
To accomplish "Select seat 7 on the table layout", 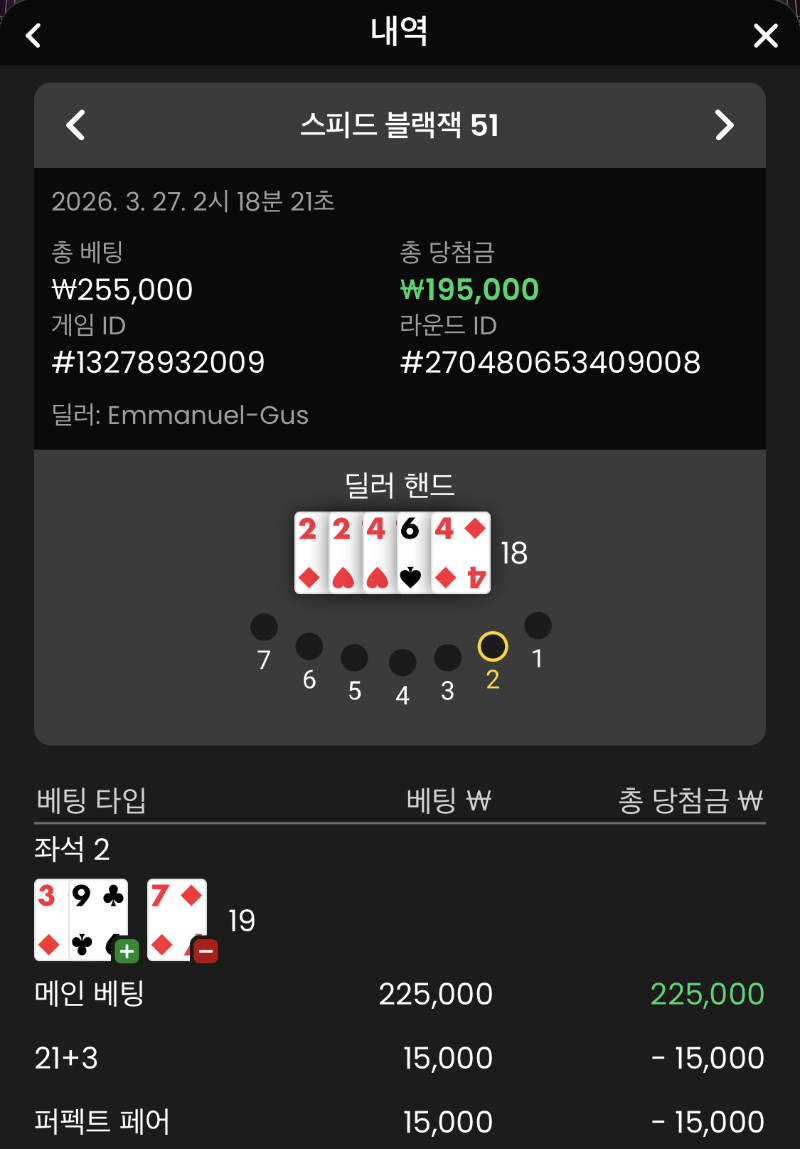I will pos(264,628).
